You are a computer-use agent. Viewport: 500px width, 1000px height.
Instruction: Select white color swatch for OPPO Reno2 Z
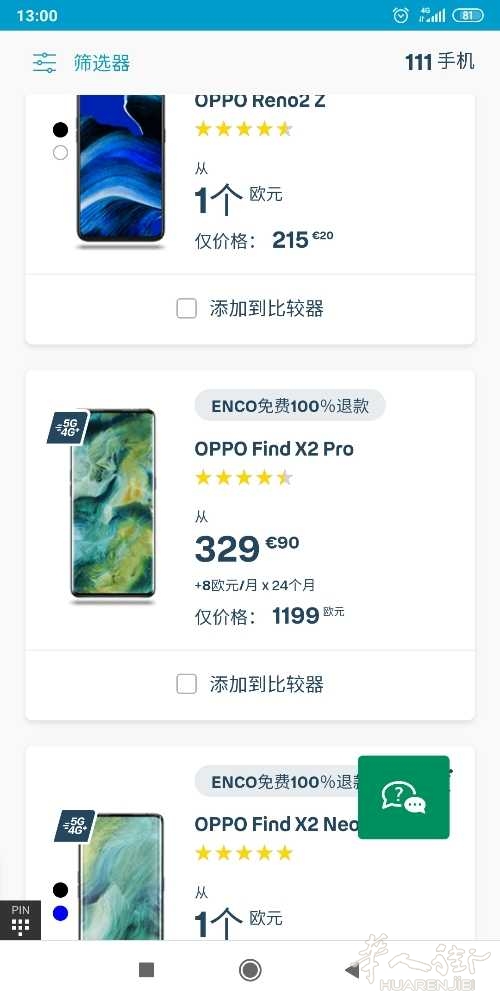pyautogui.click(x=61, y=152)
